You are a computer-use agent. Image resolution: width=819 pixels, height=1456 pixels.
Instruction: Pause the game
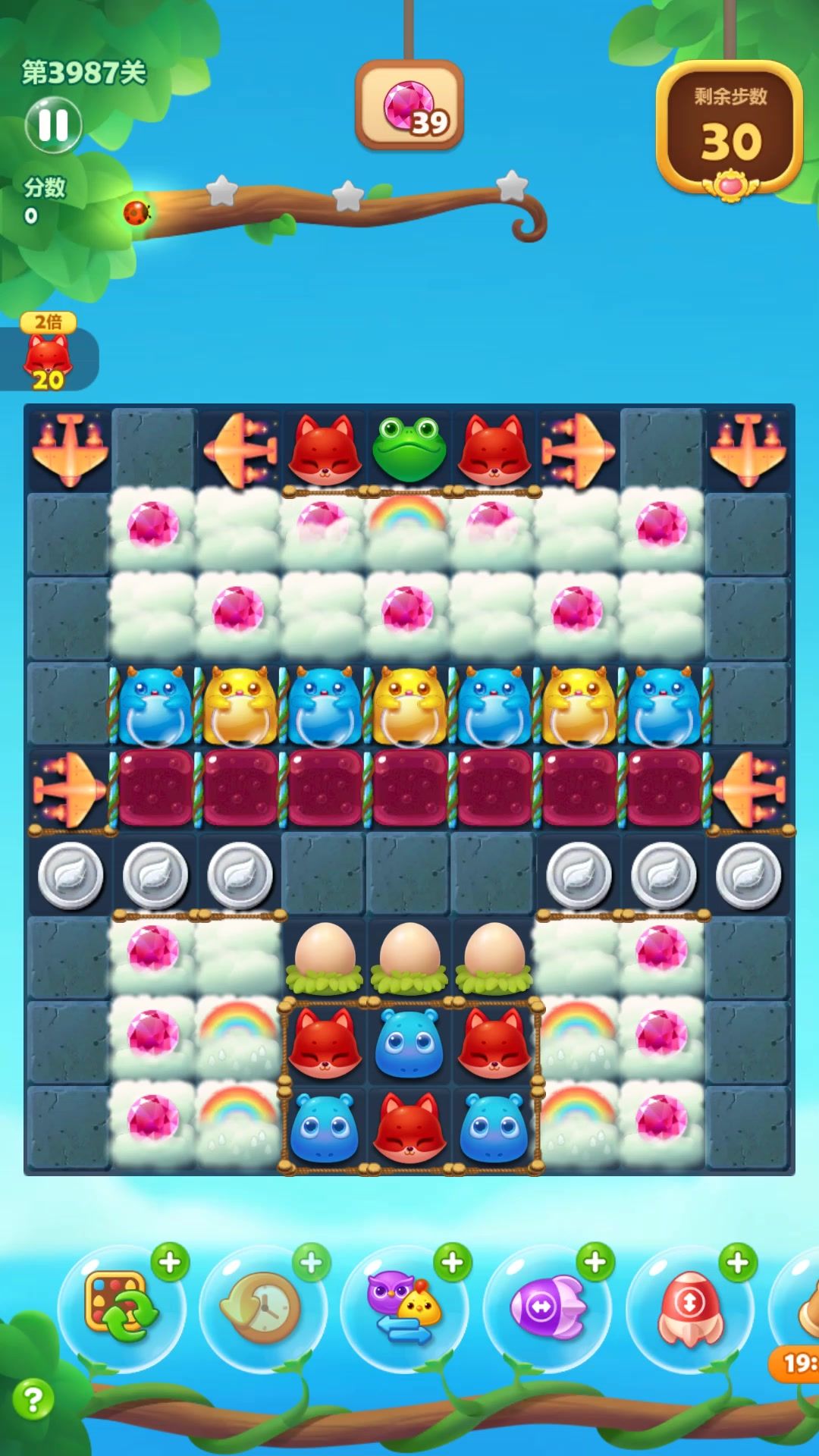pyautogui.click(x=53, y=125)
